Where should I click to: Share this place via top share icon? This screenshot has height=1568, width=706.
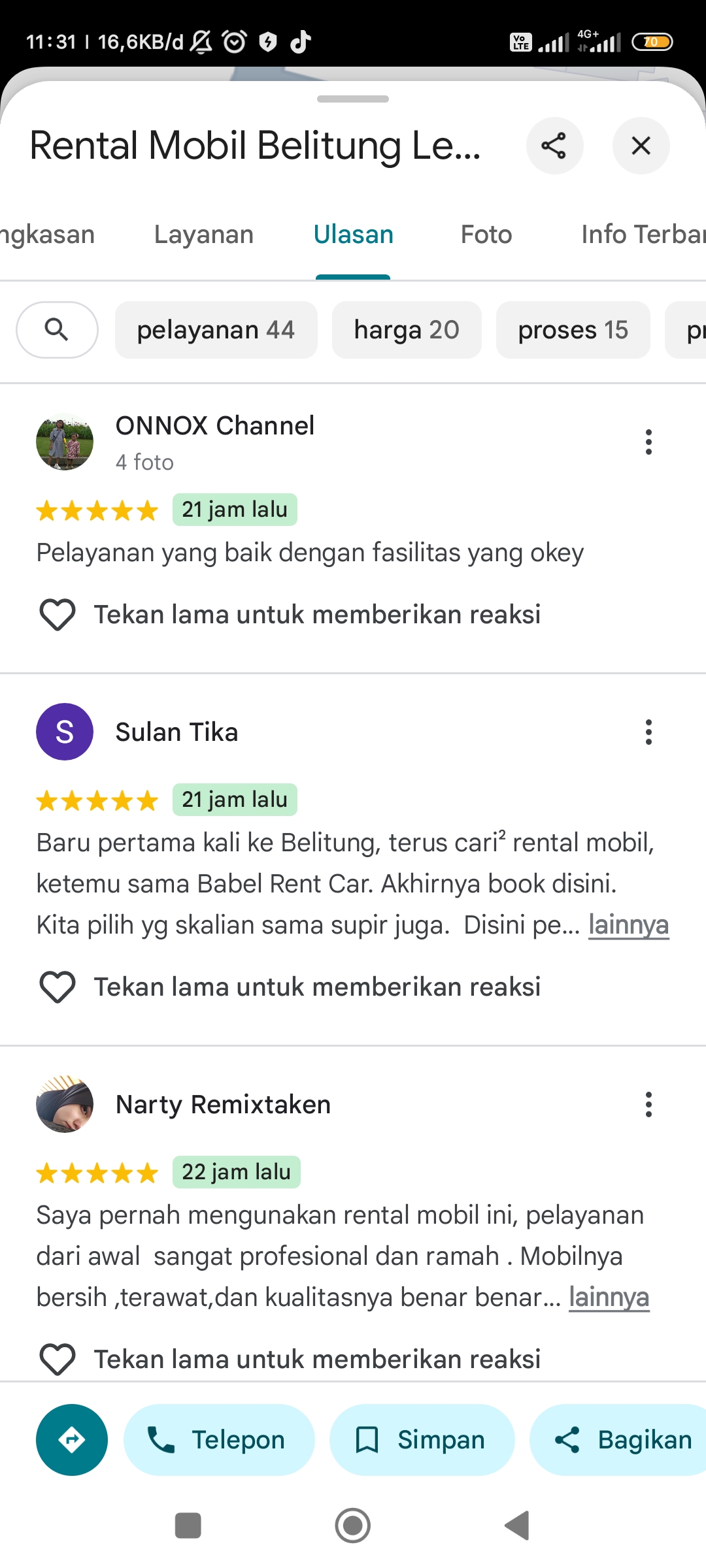554,146
